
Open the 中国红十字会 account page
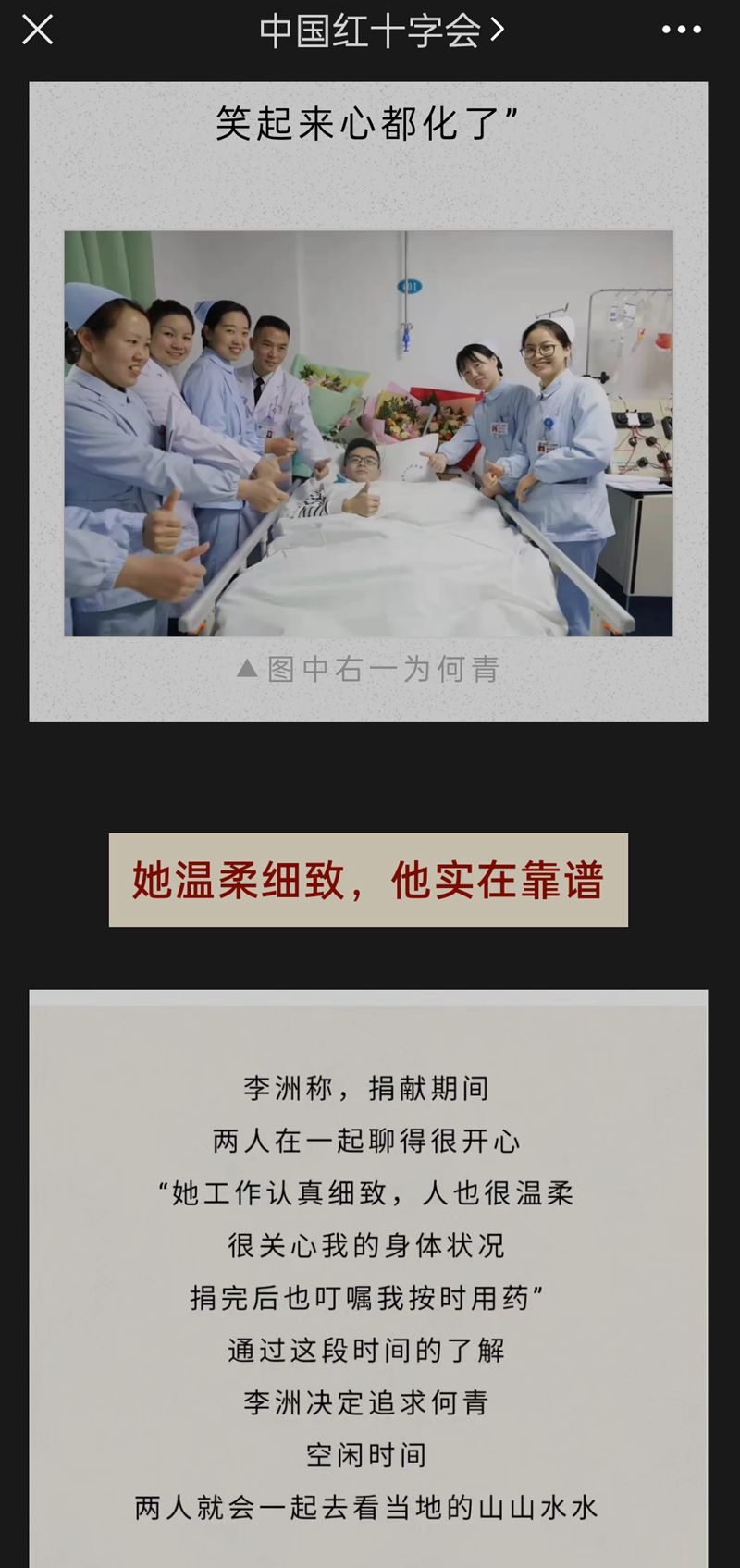pyautogui.click(x=380, y=31)
